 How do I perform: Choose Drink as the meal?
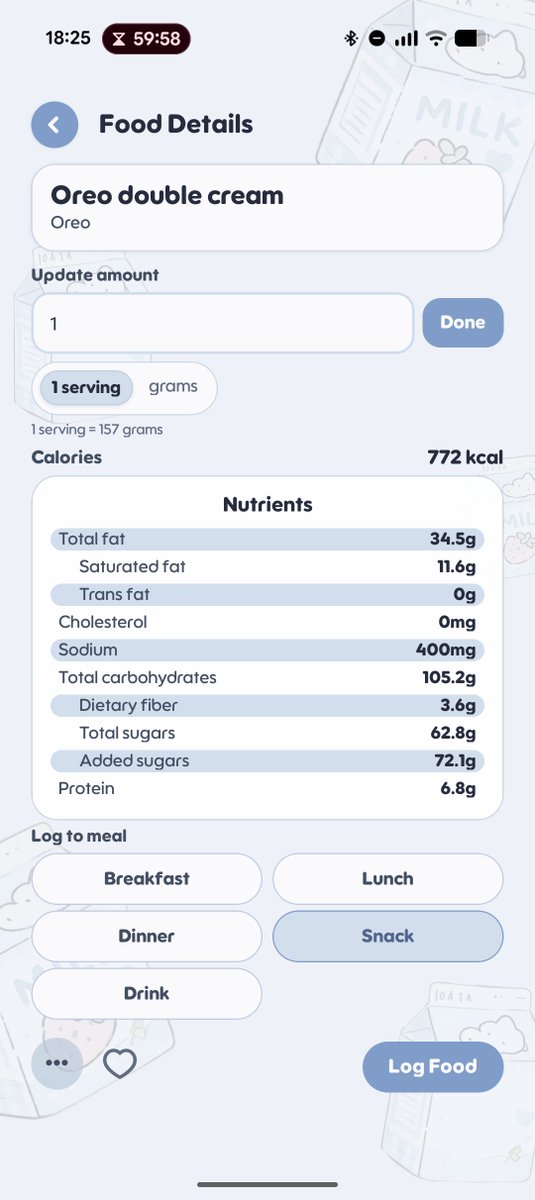pyautogui.click(x=147, y=993)
